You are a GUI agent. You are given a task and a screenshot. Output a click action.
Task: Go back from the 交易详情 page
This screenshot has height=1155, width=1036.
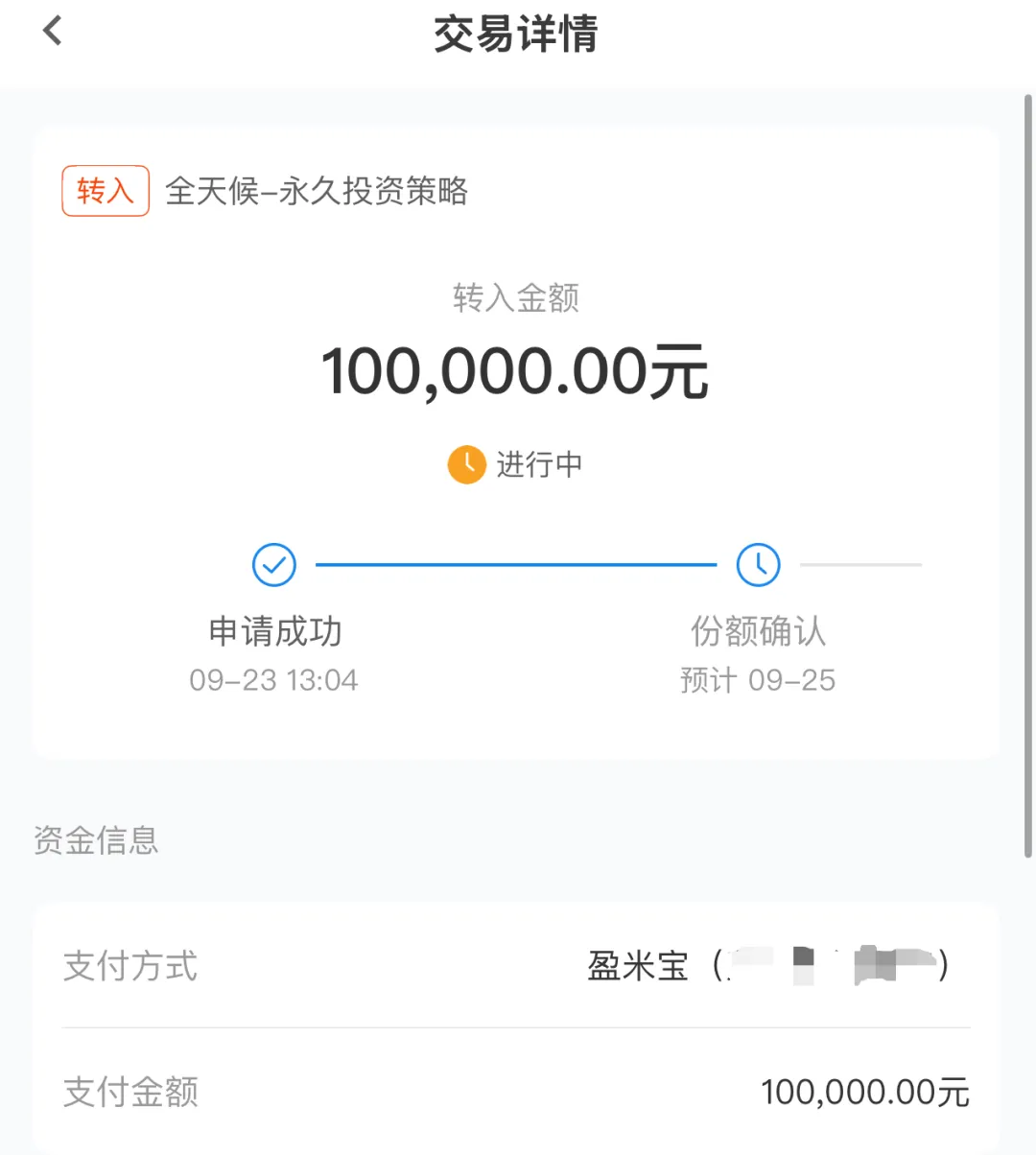pos(53,32)
